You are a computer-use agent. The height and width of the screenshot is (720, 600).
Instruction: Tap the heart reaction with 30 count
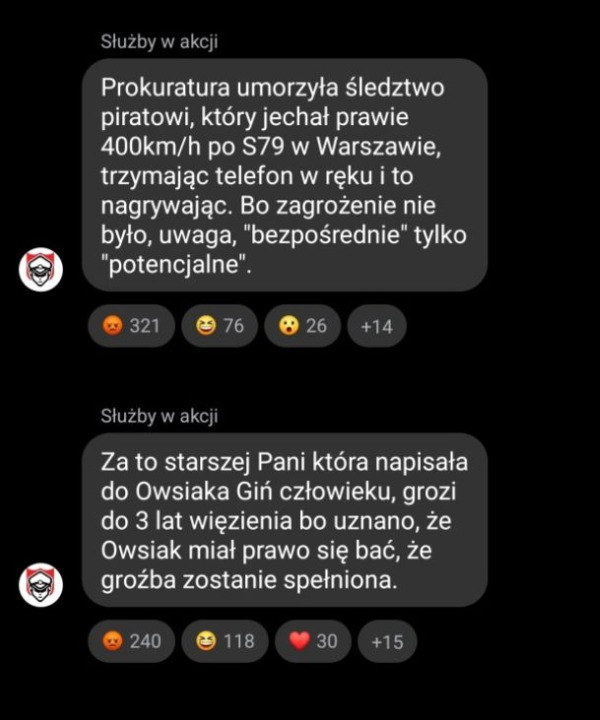(313, 641)
